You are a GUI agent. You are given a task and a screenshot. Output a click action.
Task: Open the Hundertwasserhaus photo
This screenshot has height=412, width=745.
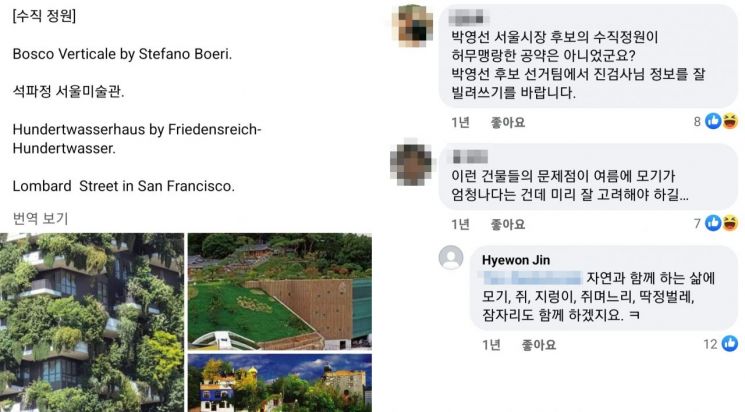280,383
